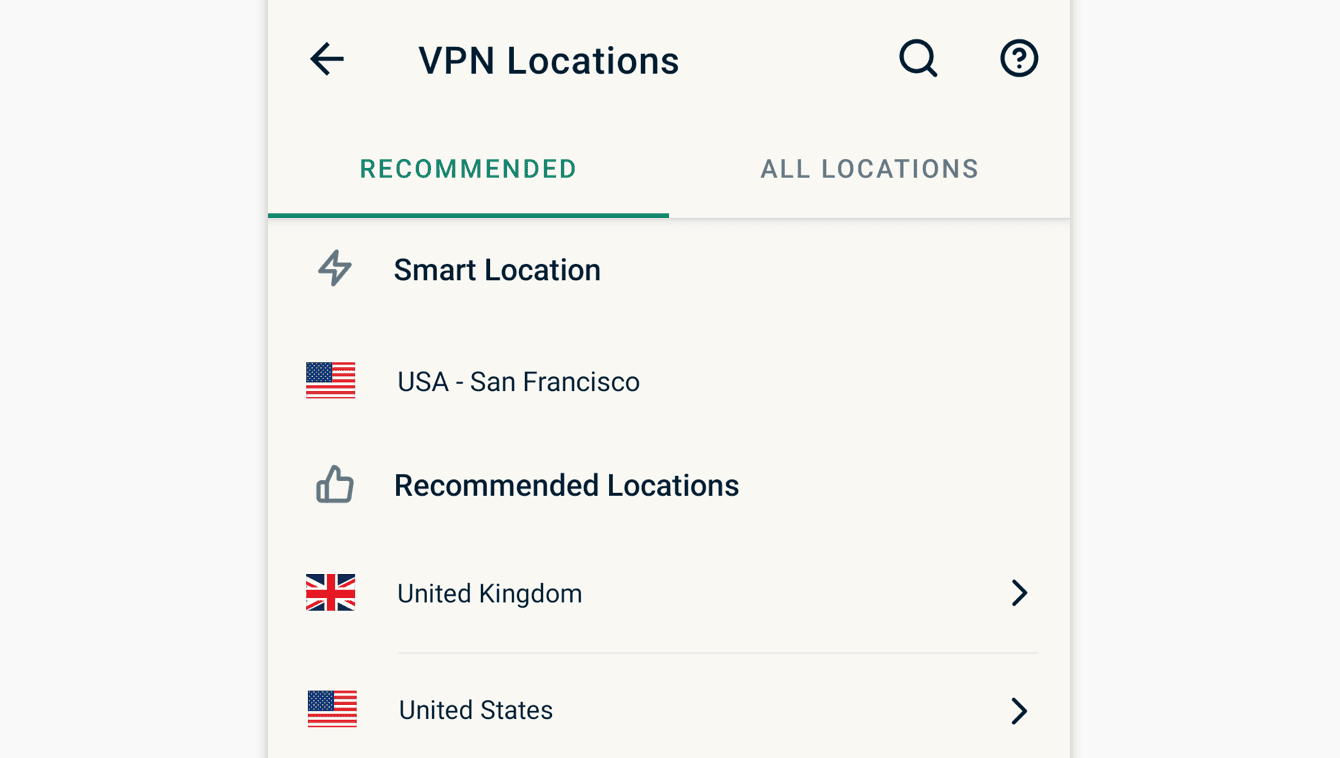Expand United Kingdom server list chevron
1340x758 pixels.
1019,593
